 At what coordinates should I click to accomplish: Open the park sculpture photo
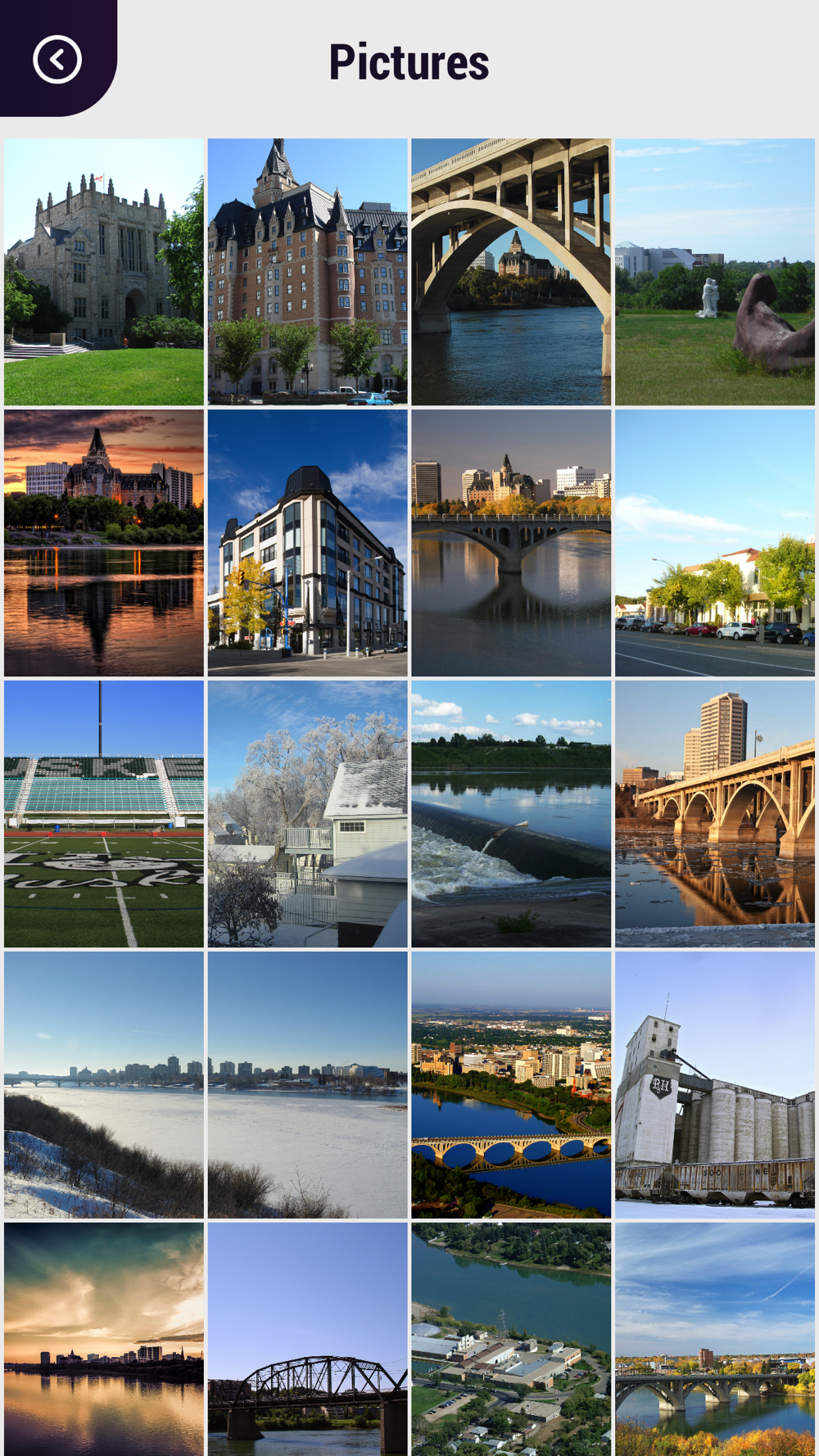tap(715, 272)
